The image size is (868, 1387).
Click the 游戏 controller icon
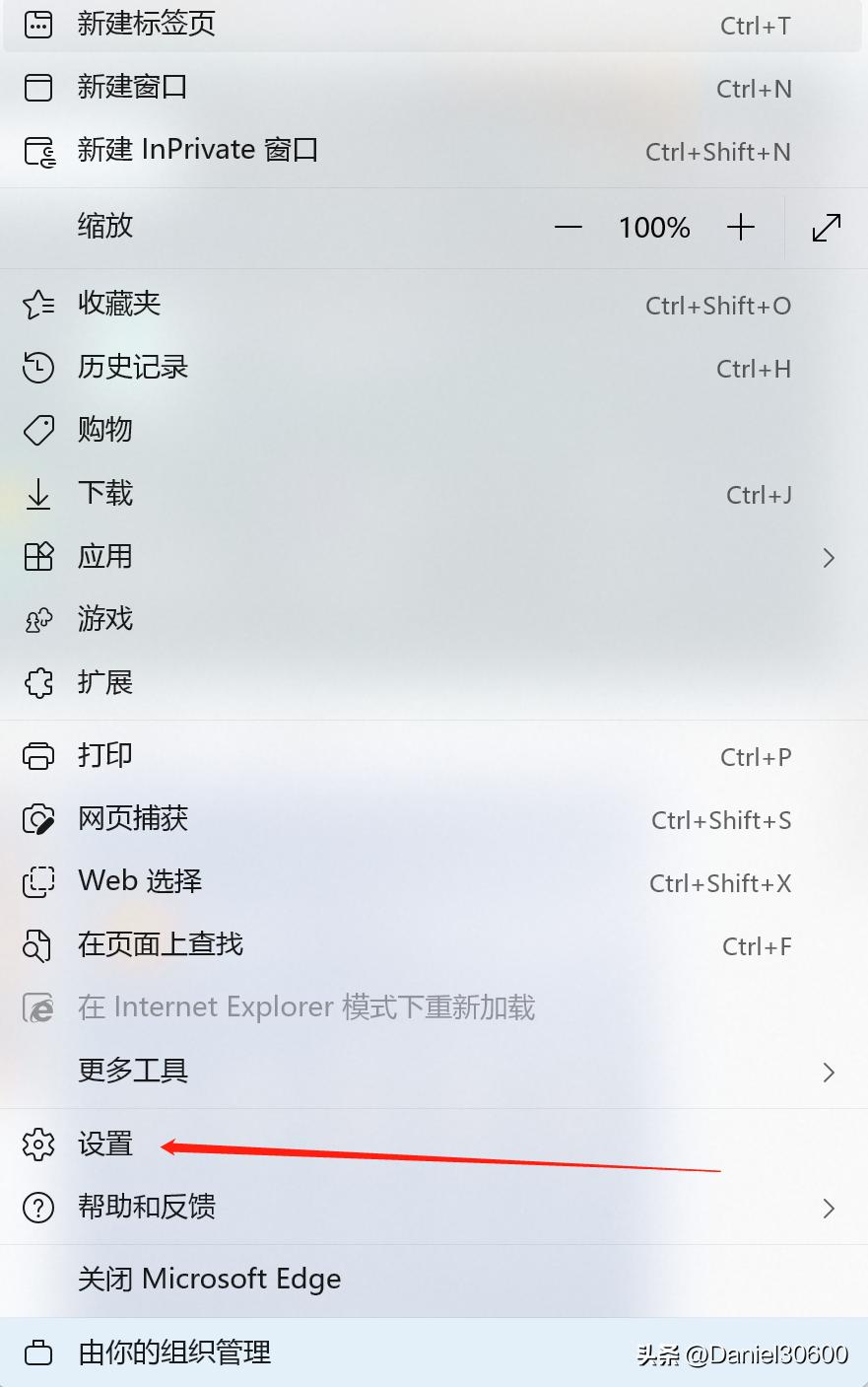(37, 619)
